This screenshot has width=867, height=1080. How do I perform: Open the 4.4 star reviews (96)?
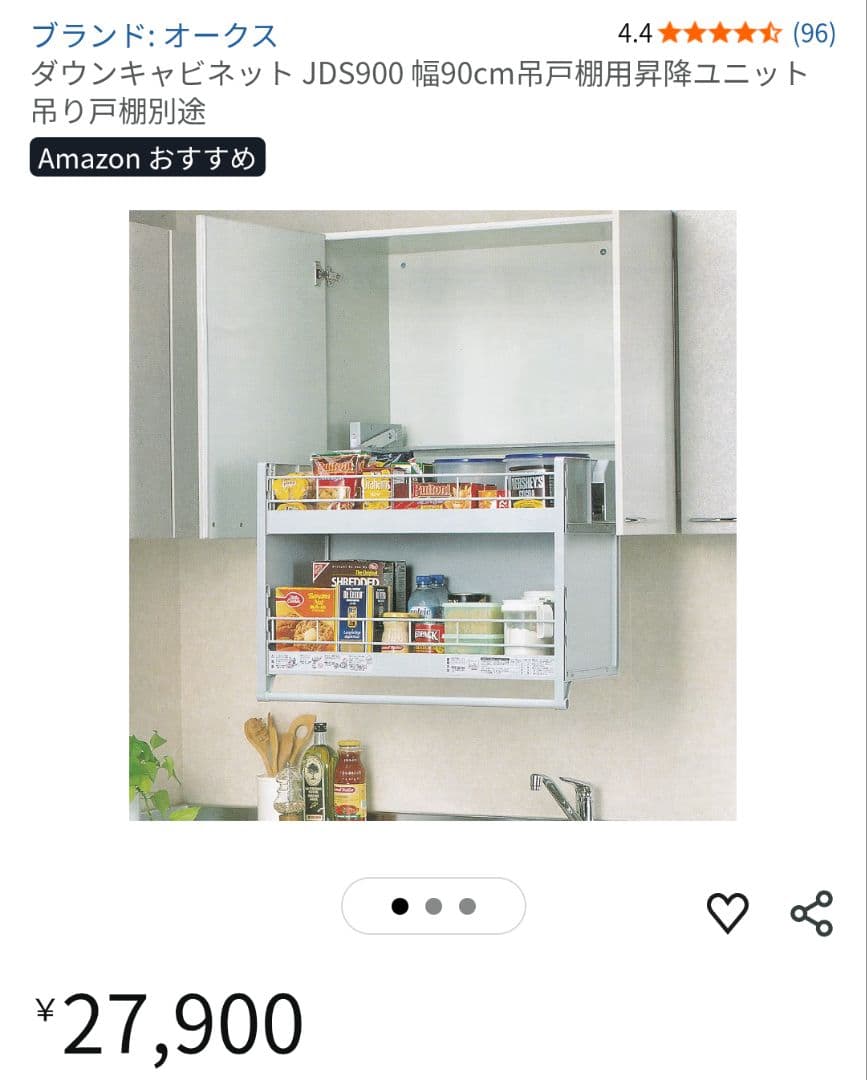tap(727, 33)
